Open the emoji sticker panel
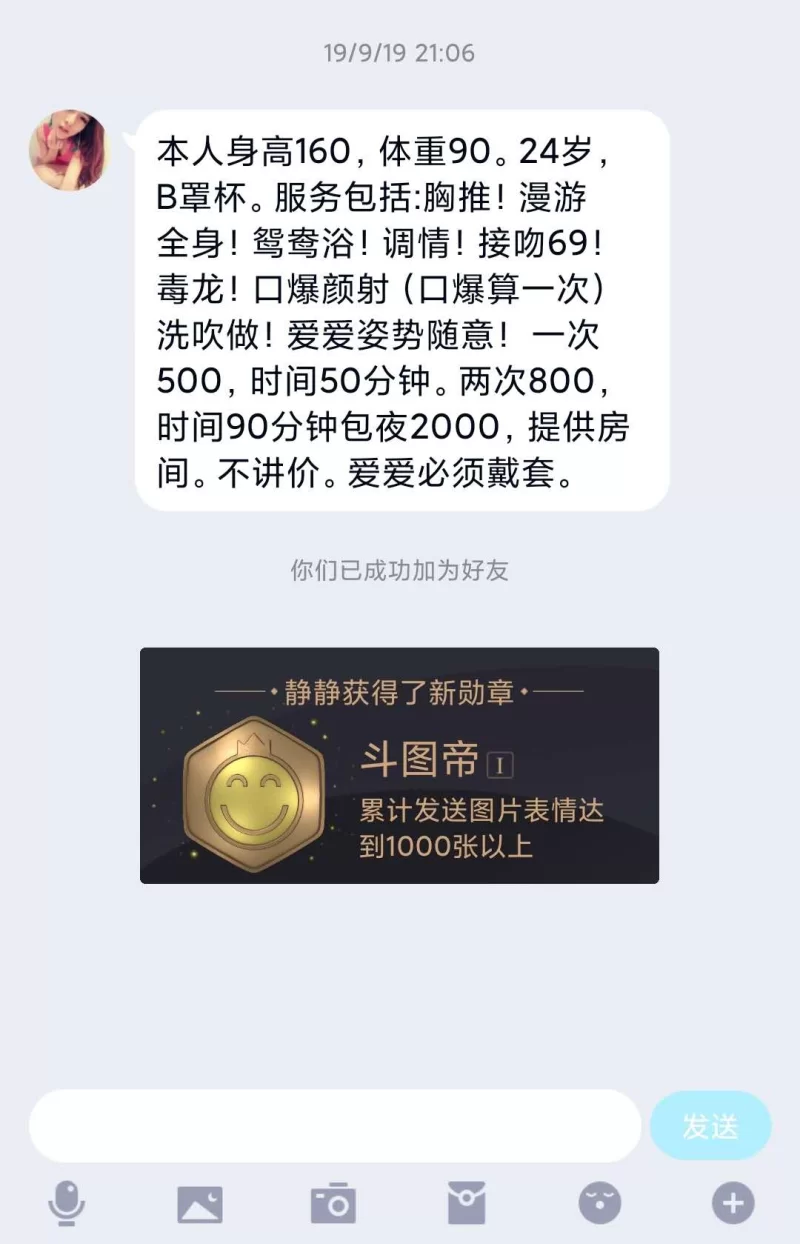This screenshot has height=1244, width=800. (600, 1203)
